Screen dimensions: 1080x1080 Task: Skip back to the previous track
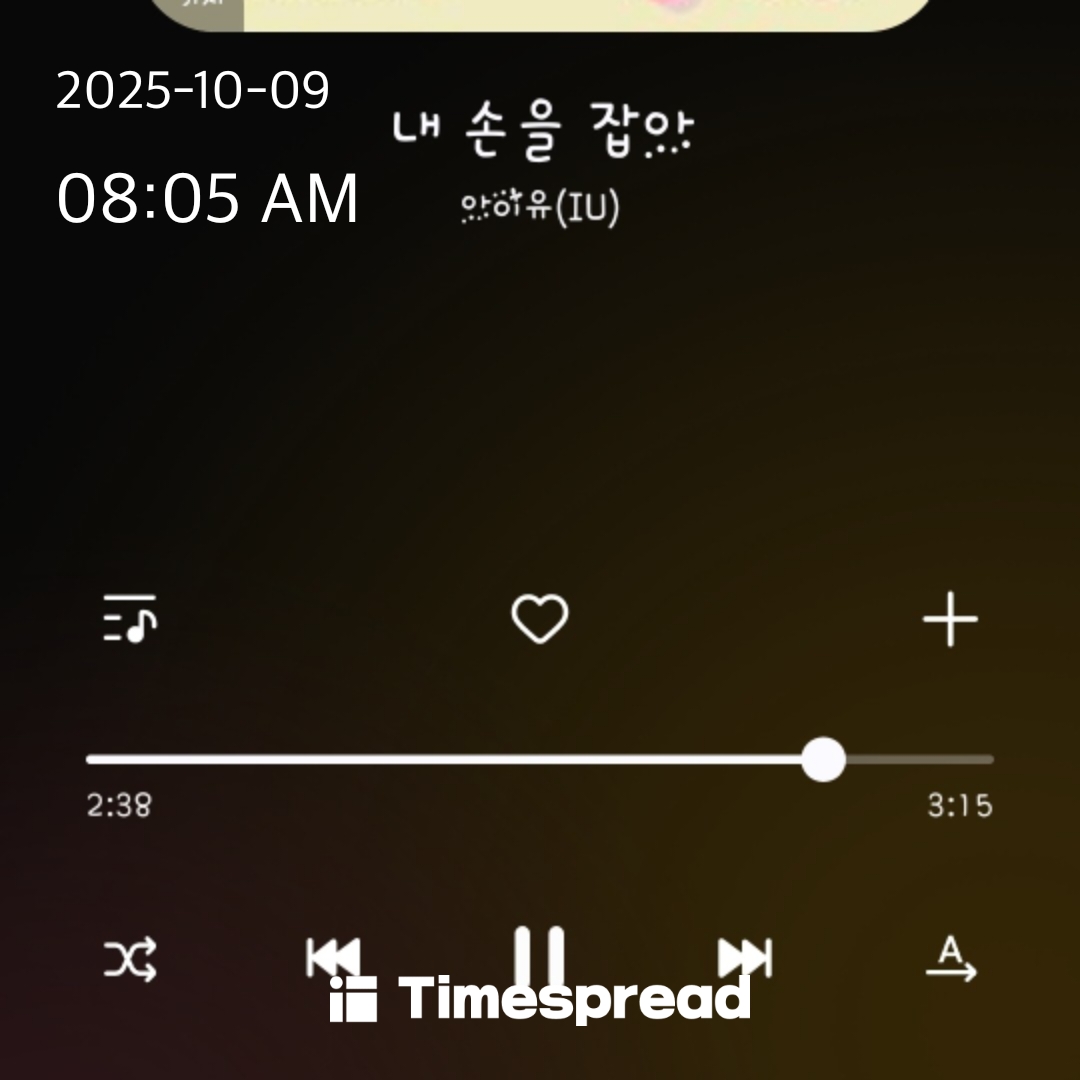(x=333, y=958)
